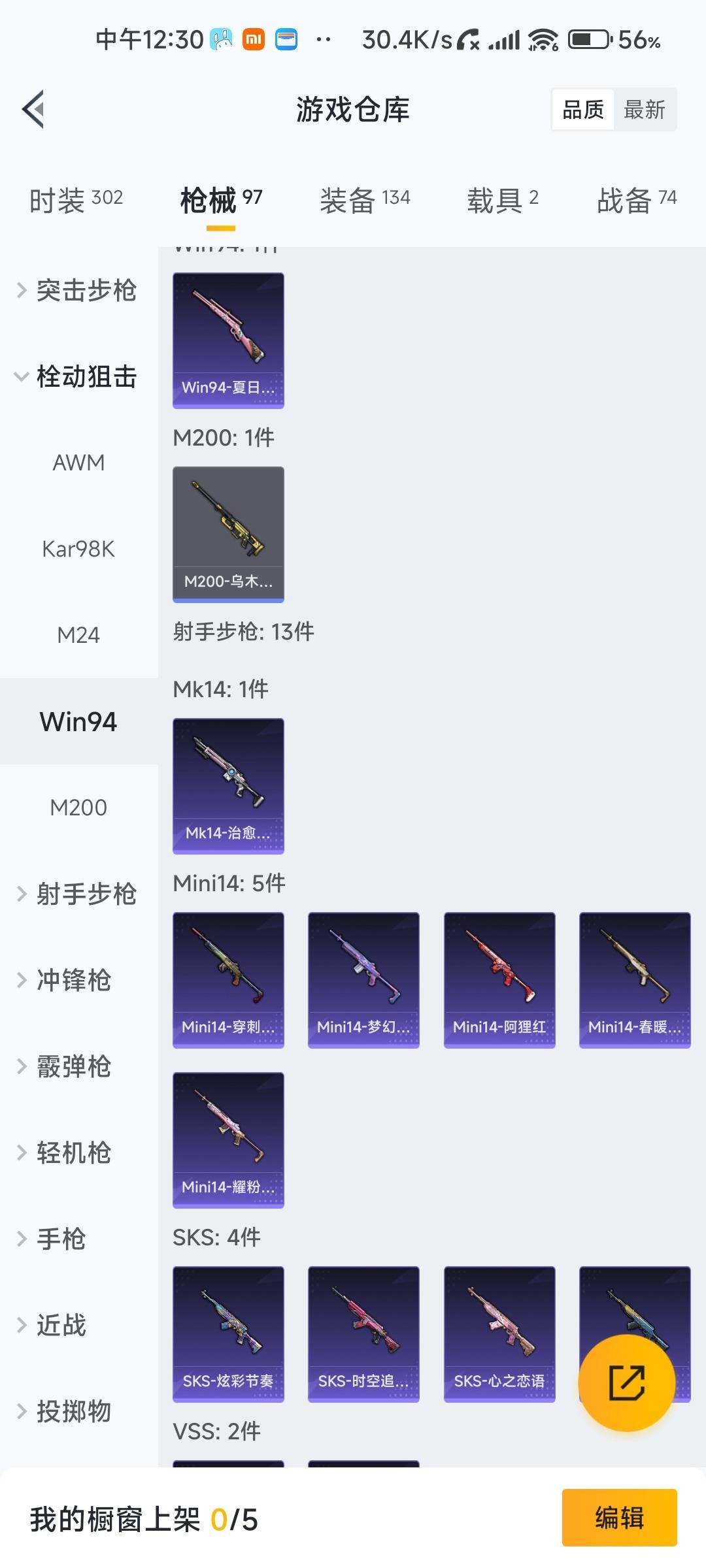Select Kar98K in the sidebar
This screenshot has width=706, height=1568.
tap(78, 549)
